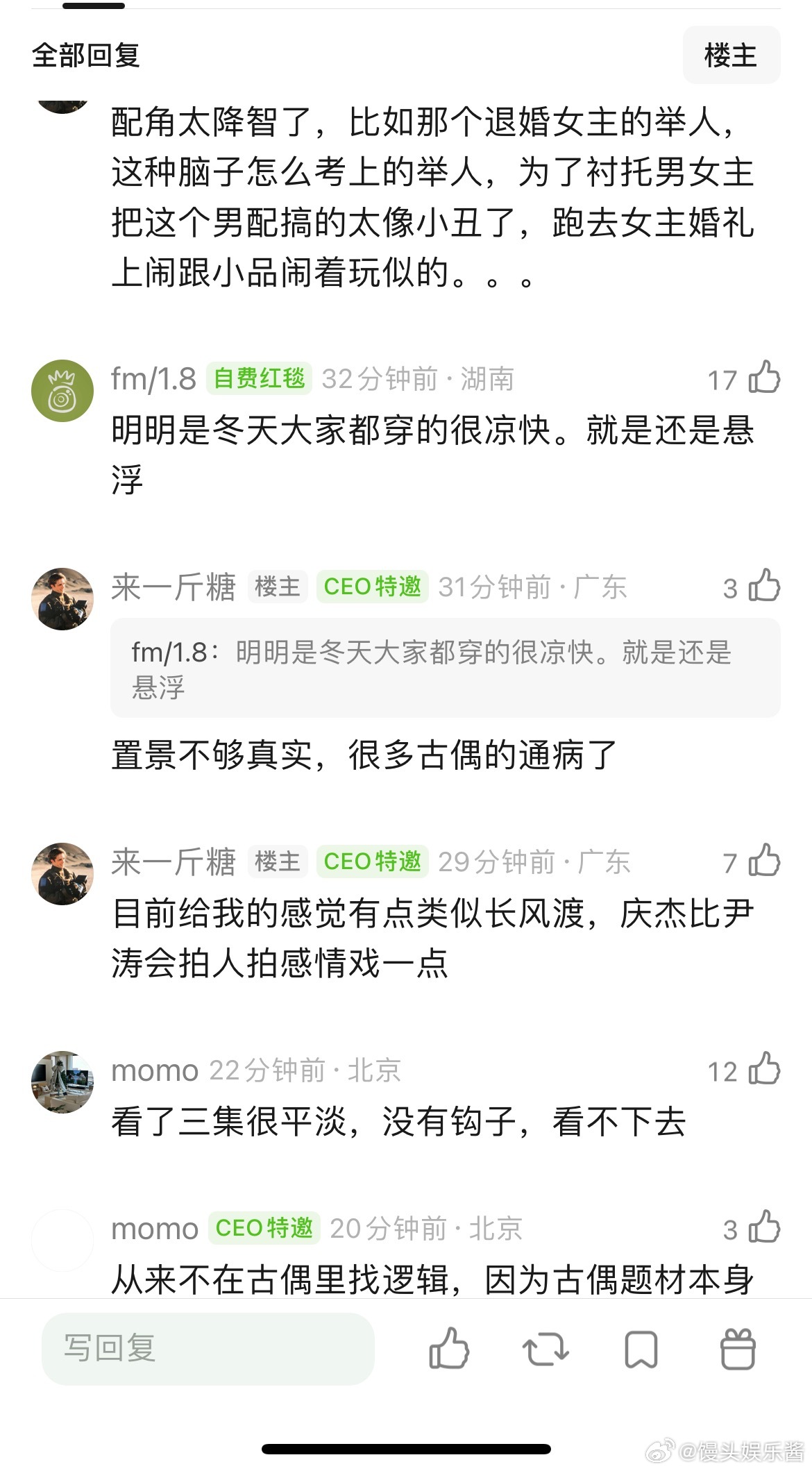Open the repost icon at the bottom
This screenshot has width=812, height=1471.
546,1347
